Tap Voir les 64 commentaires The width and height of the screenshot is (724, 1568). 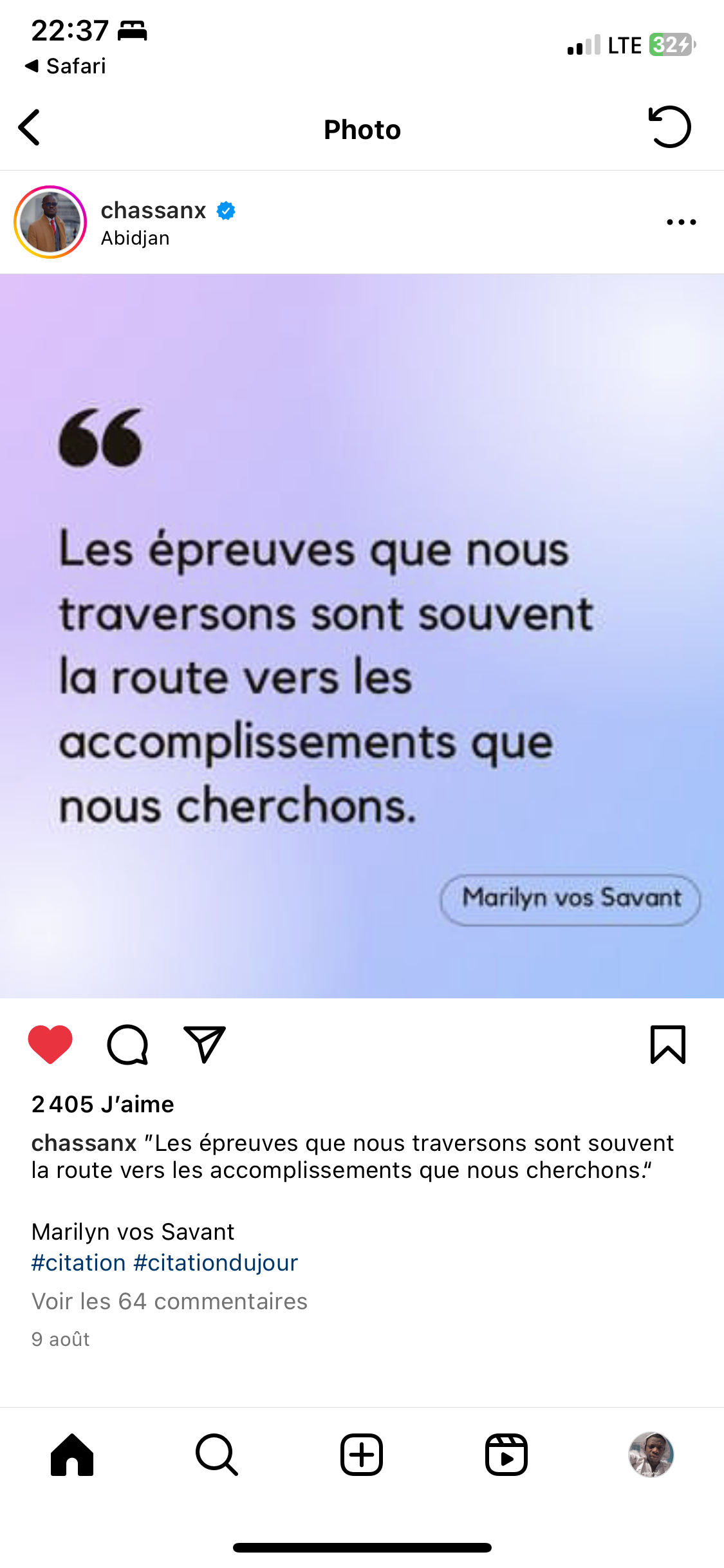tap(170, 1301)
